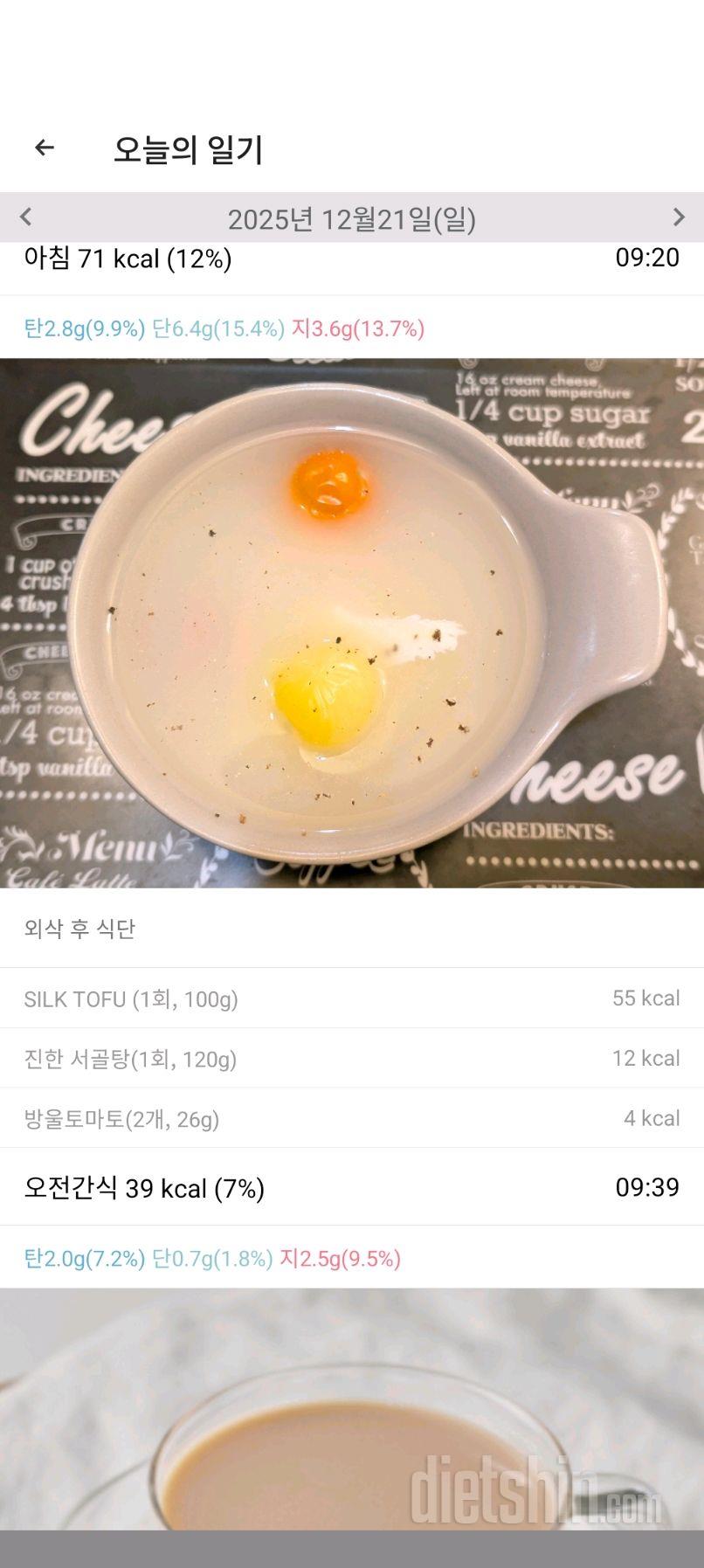This screenshot has width=704, height=1568.
Task: Open the breakfast tofu soup photo
Action: click(x=351, y=623)
